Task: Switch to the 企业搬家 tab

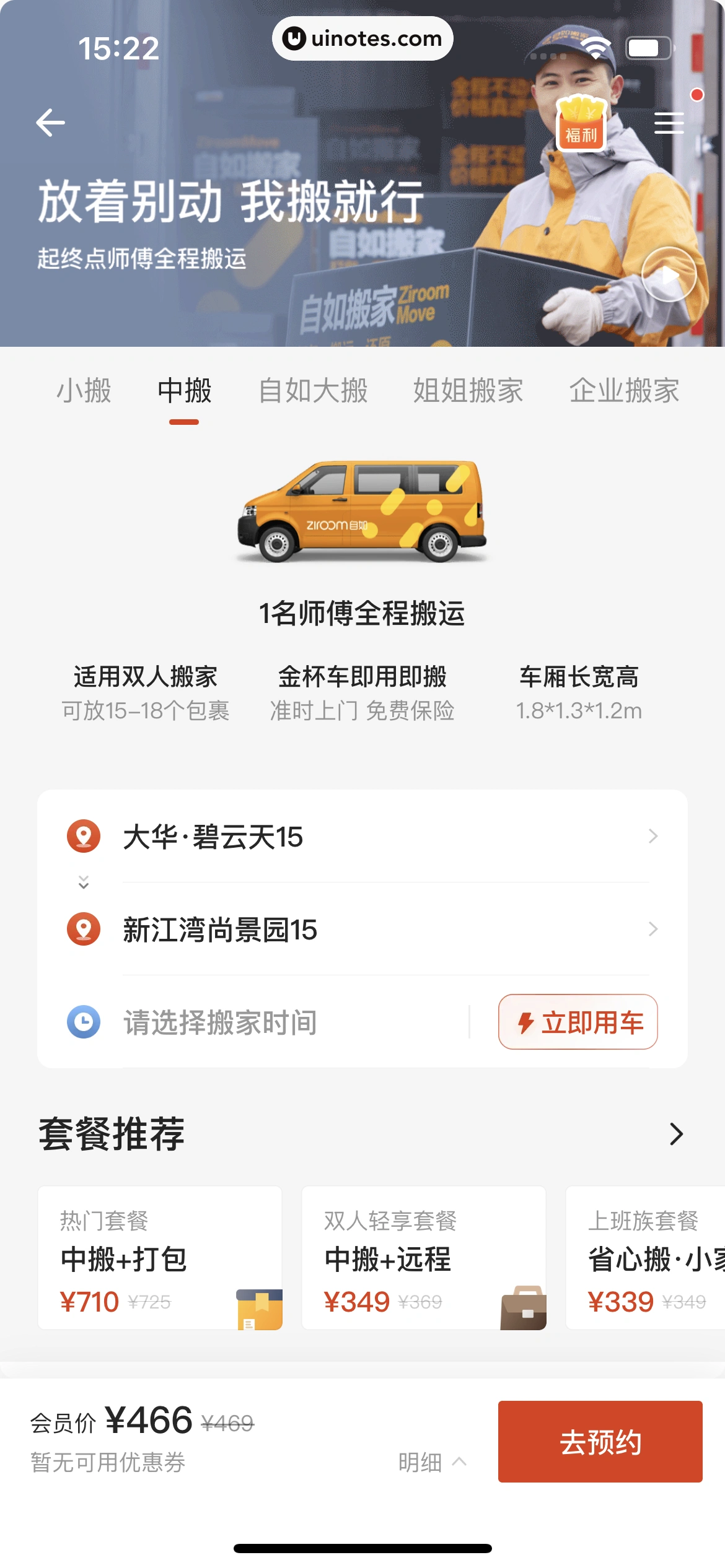Action: (x=625, y=390)
